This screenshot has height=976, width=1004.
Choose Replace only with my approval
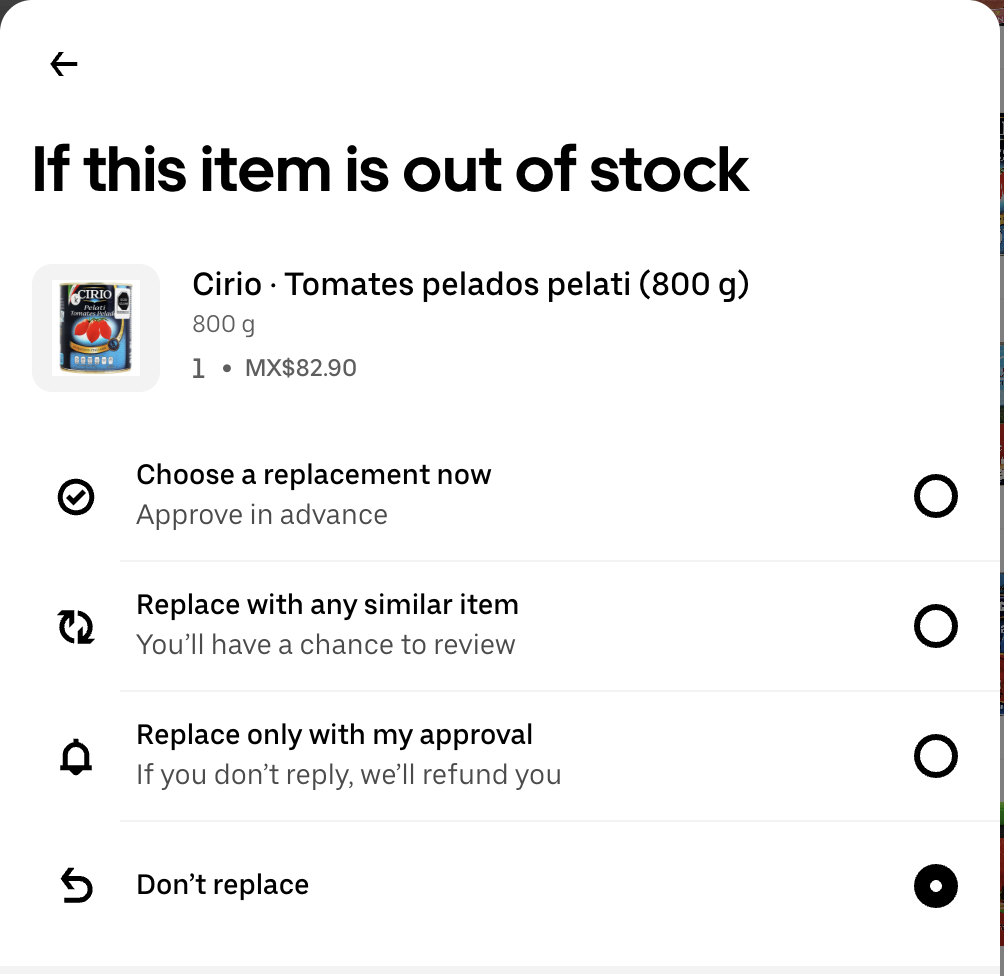pos(935,756)
